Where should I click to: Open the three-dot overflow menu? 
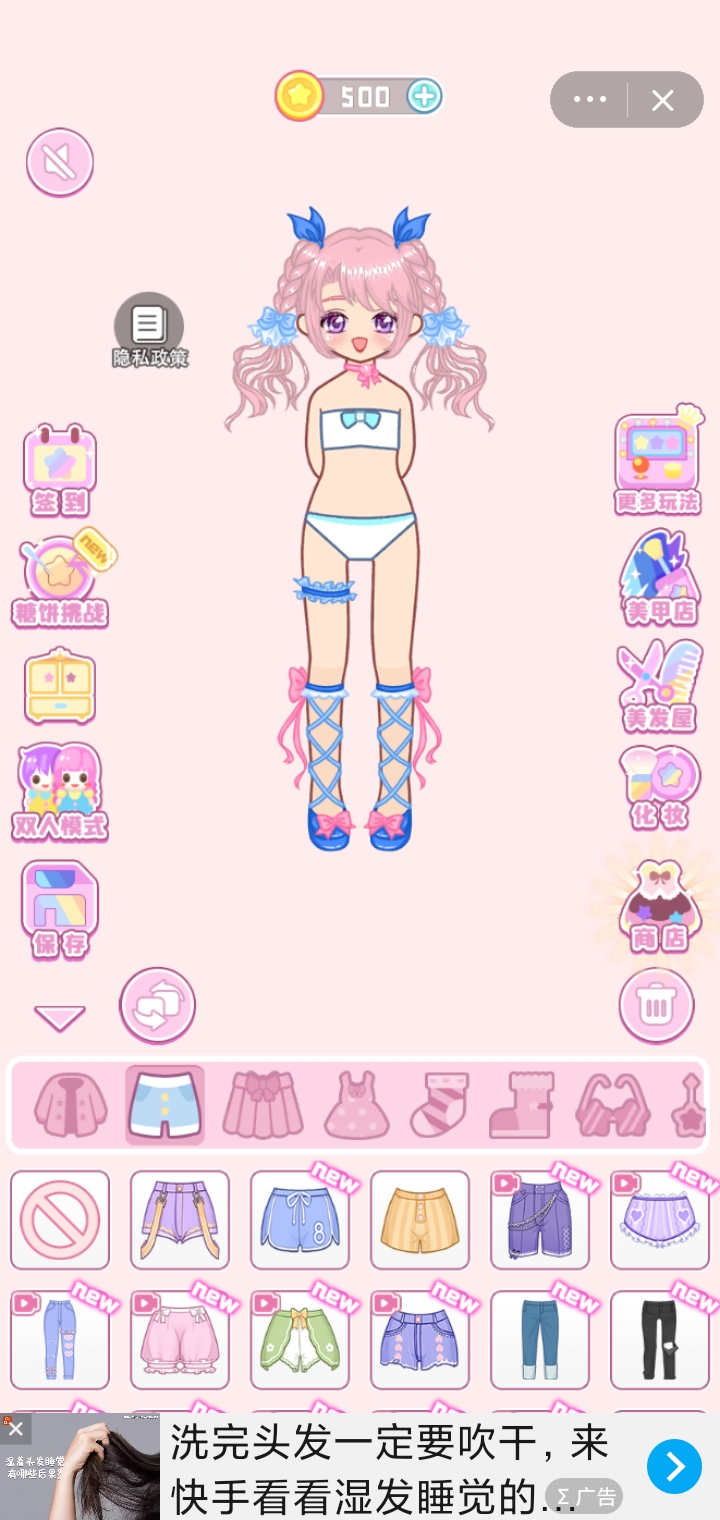click(590, 100)
